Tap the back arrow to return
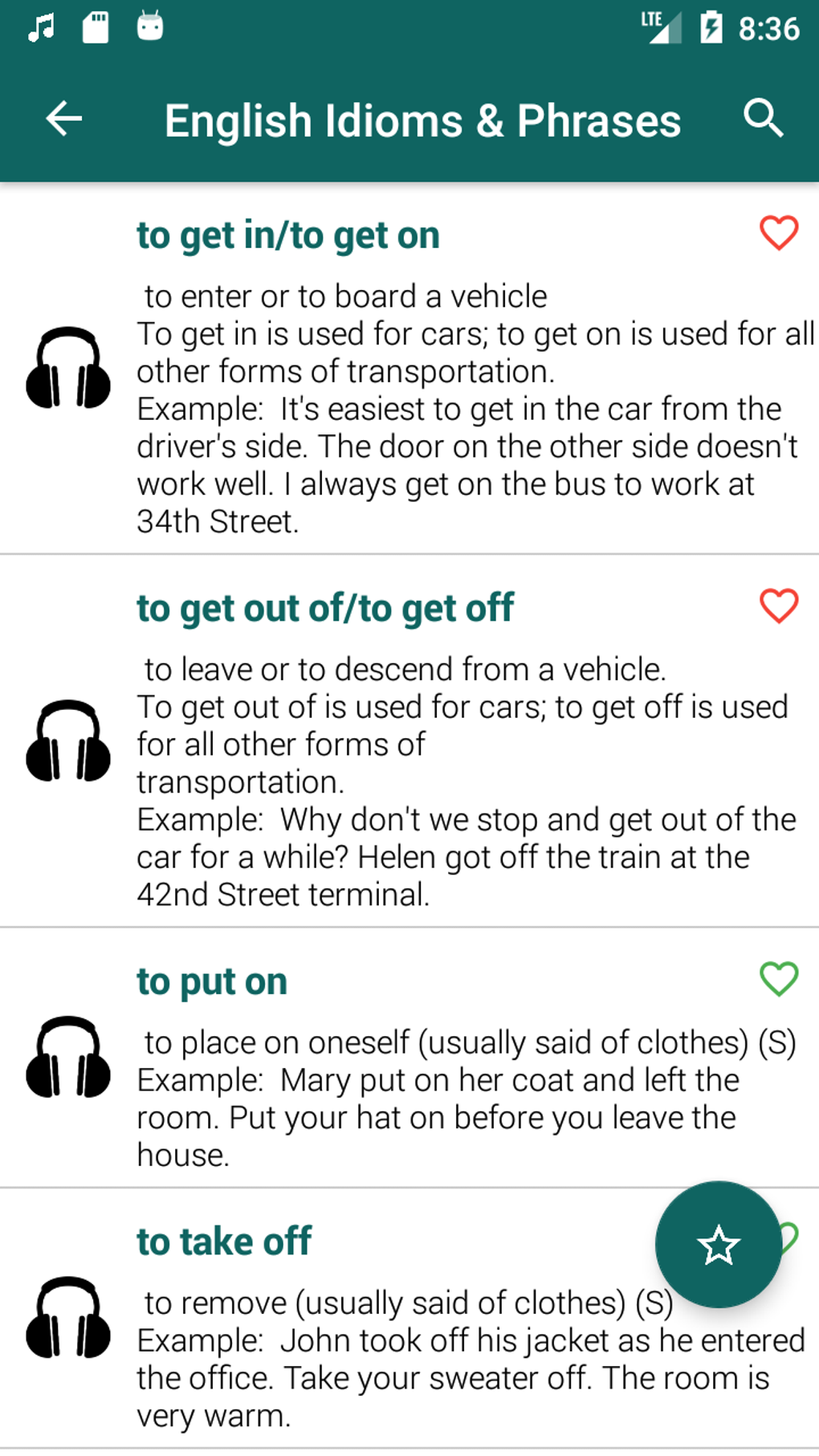Screen dimensions: 819x1456 pyautogui.click(x=63, y=119)
